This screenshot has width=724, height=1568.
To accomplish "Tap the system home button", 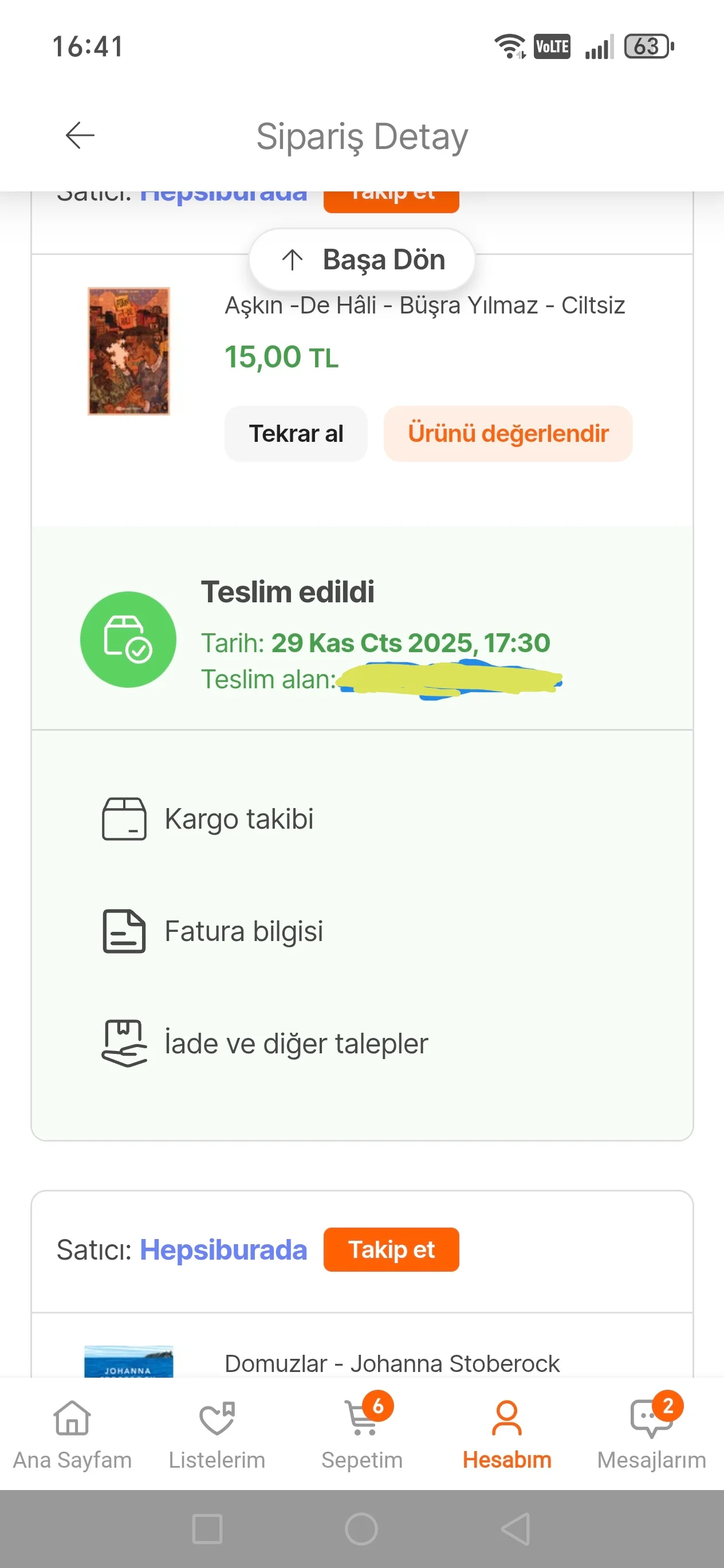I will (361, 1529).
